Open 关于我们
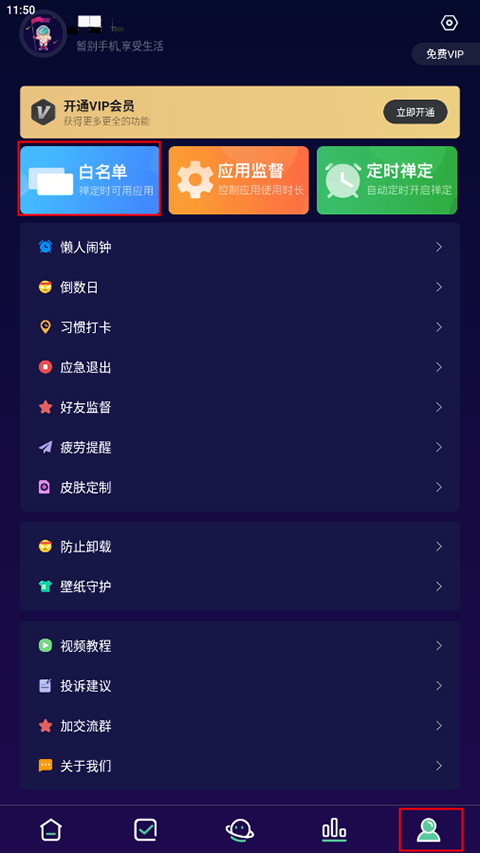 [240, 766]
